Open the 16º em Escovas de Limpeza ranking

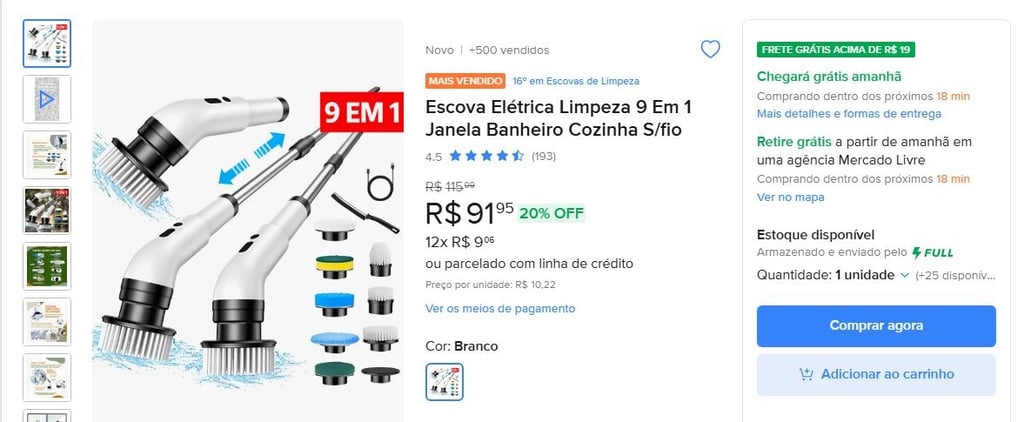pos(576,81)
